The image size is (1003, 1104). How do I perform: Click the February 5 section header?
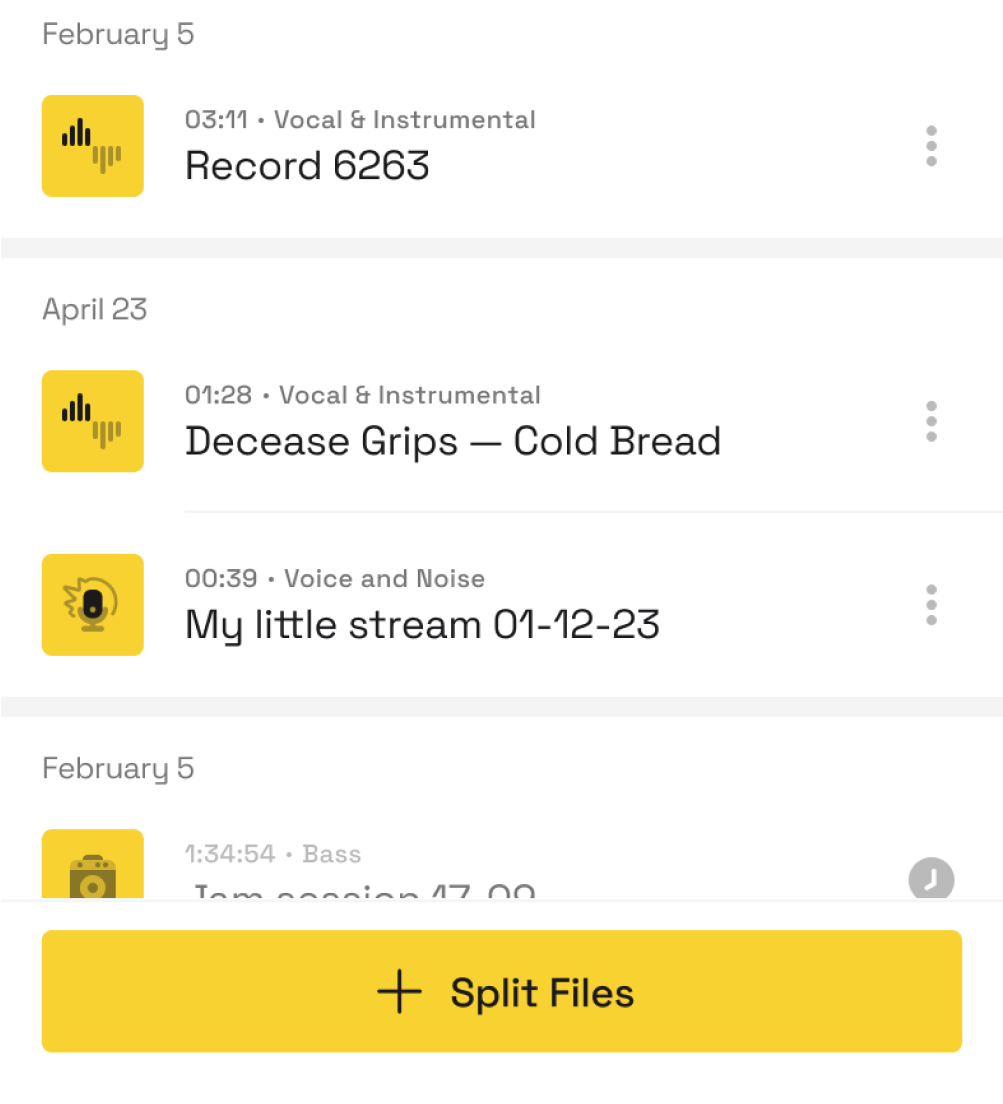click(x=117, y=33)
